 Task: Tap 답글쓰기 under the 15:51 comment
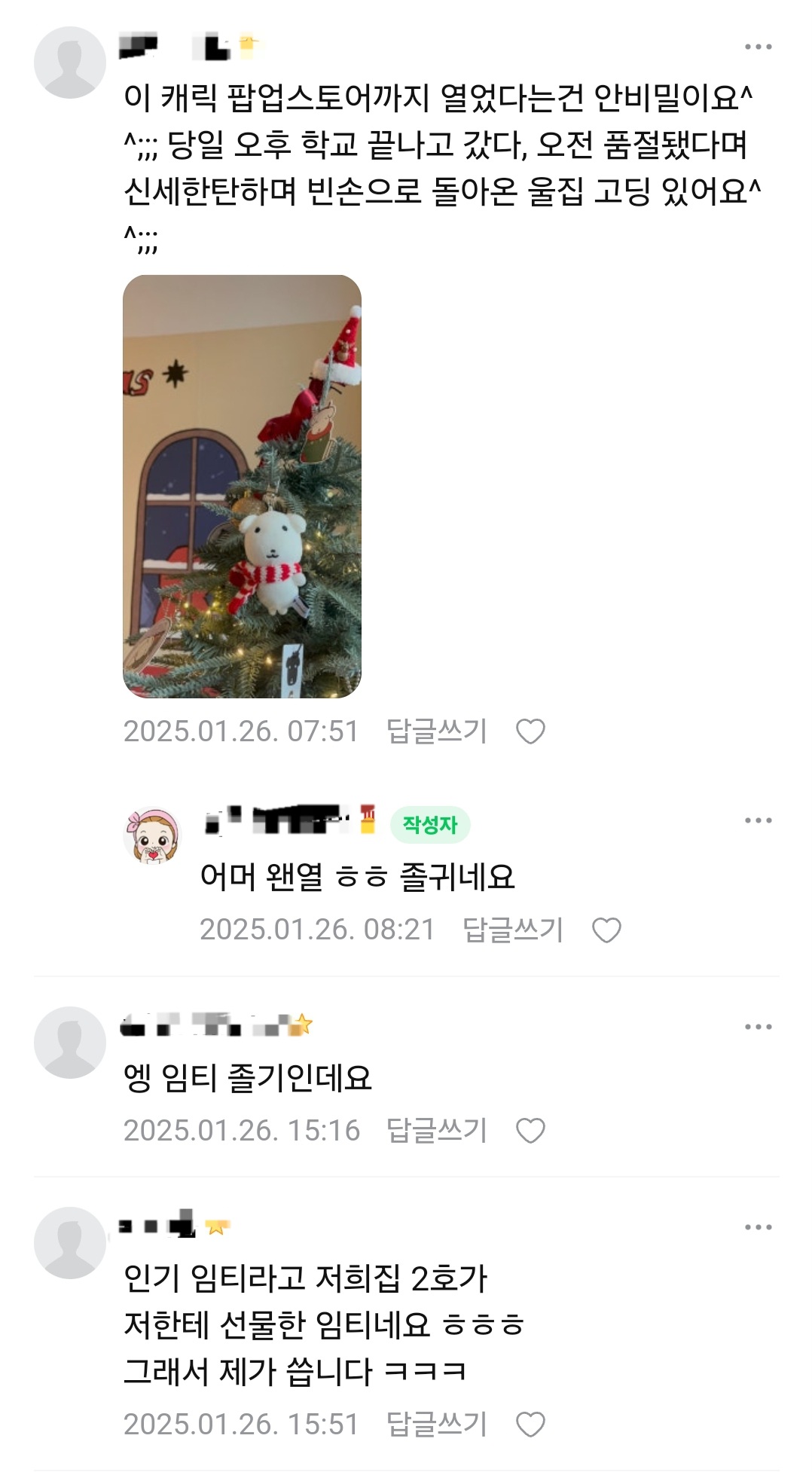(x=437, y=1424)
